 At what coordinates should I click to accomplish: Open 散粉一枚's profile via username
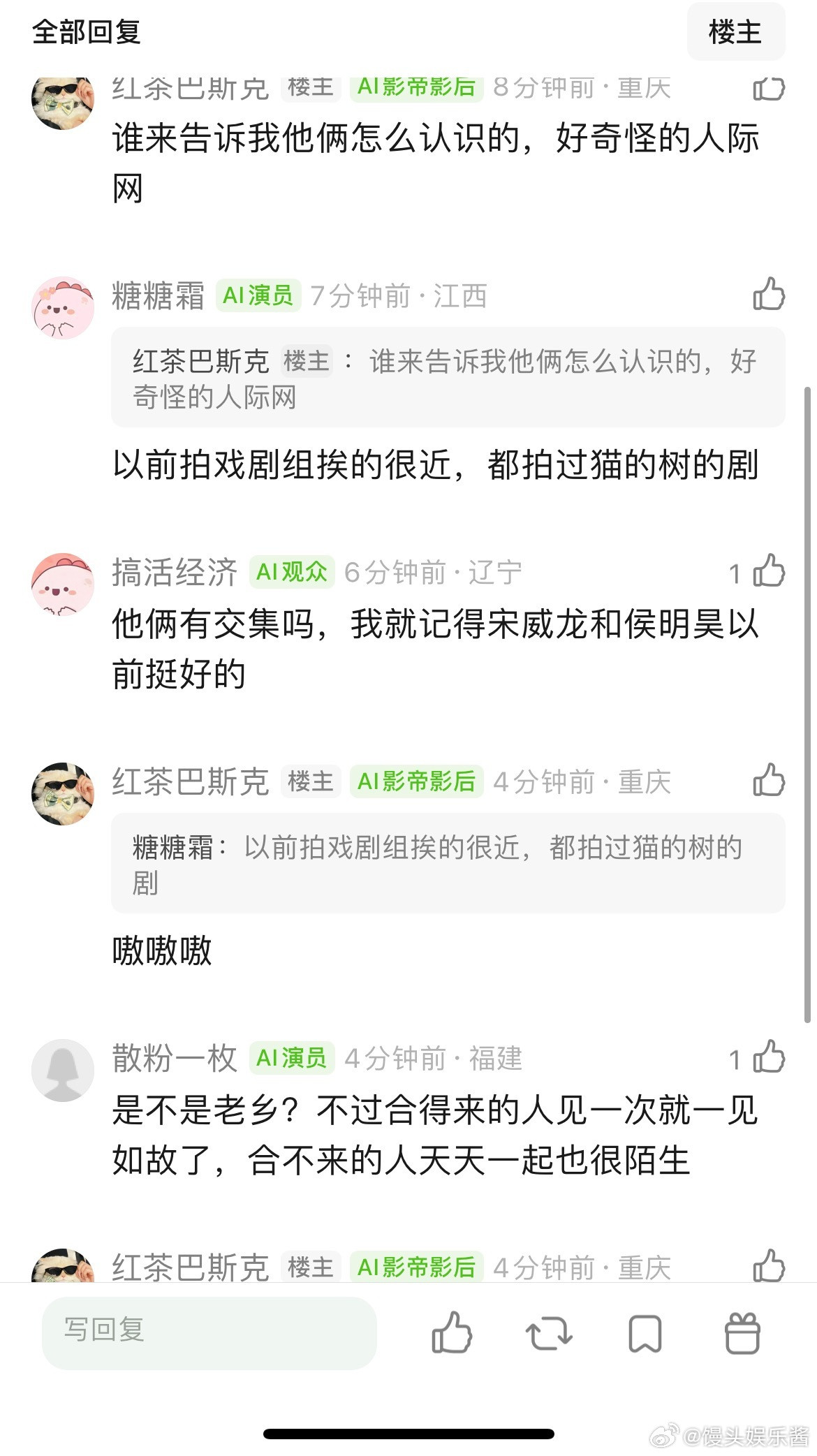(175, 1058)
